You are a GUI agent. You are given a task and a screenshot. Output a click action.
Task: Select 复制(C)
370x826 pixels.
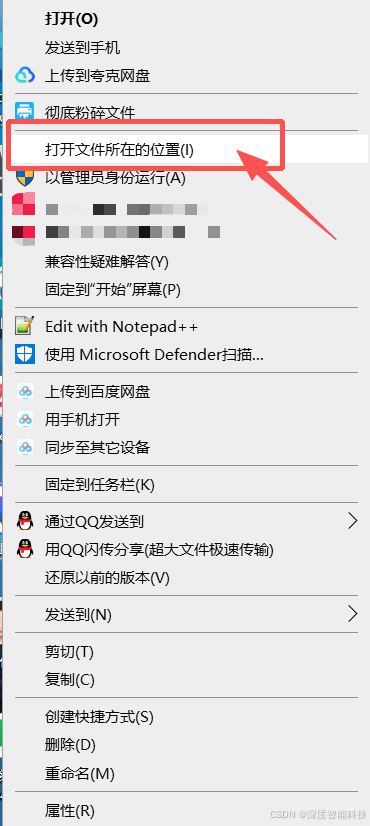[x=186, y=680]
